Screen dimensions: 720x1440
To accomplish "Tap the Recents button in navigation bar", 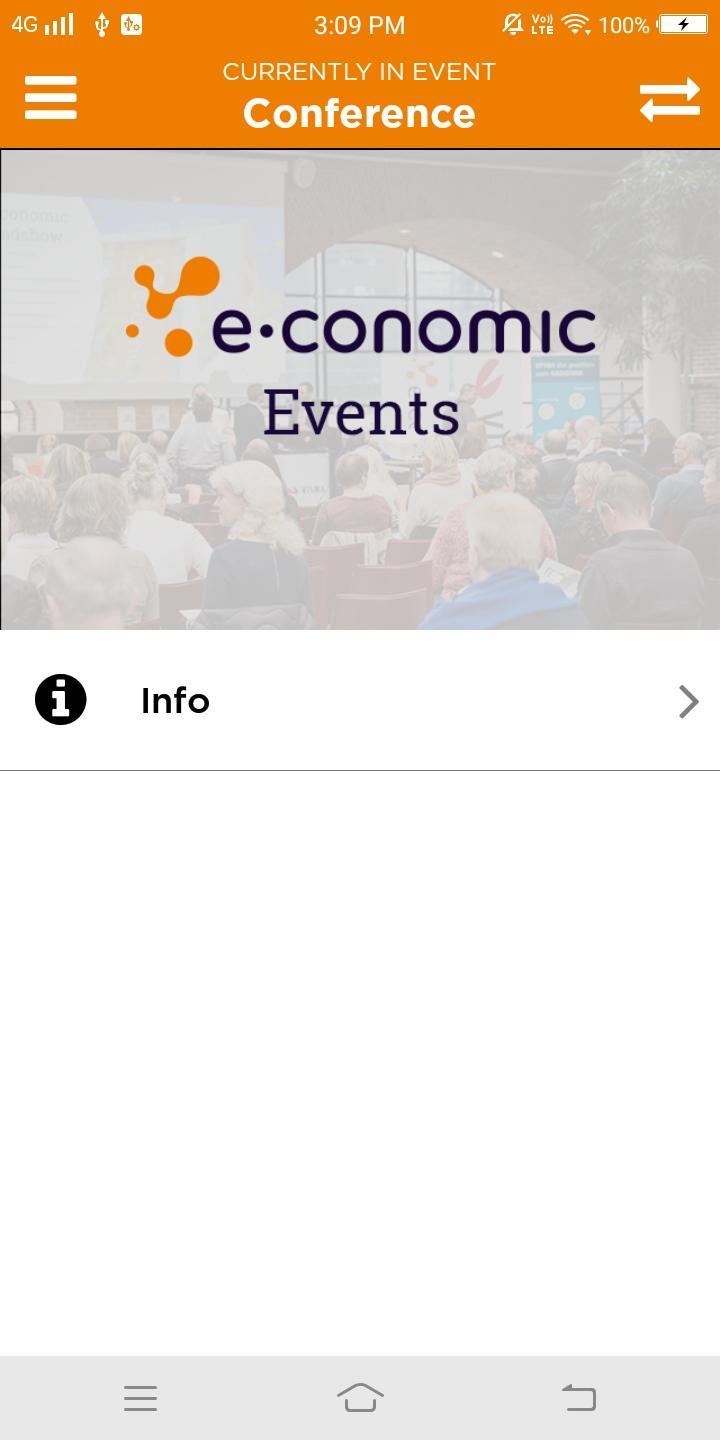I will [x=140, y=1398].
